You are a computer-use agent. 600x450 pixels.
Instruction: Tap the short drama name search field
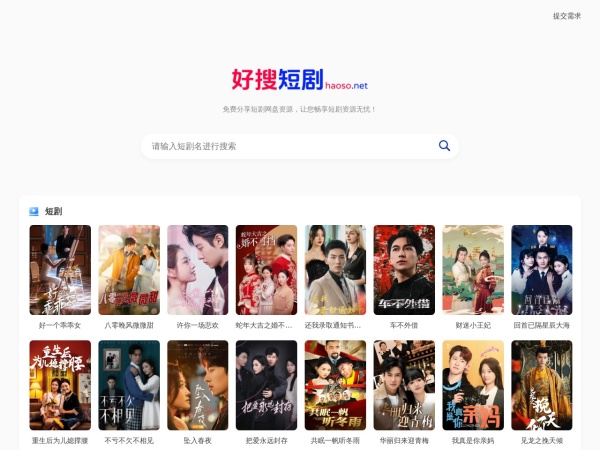(290, 146)
